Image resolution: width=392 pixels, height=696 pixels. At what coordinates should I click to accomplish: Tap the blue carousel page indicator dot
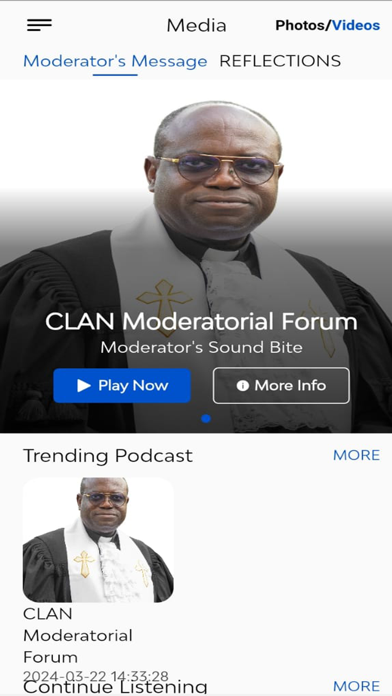tap(206, 418)
